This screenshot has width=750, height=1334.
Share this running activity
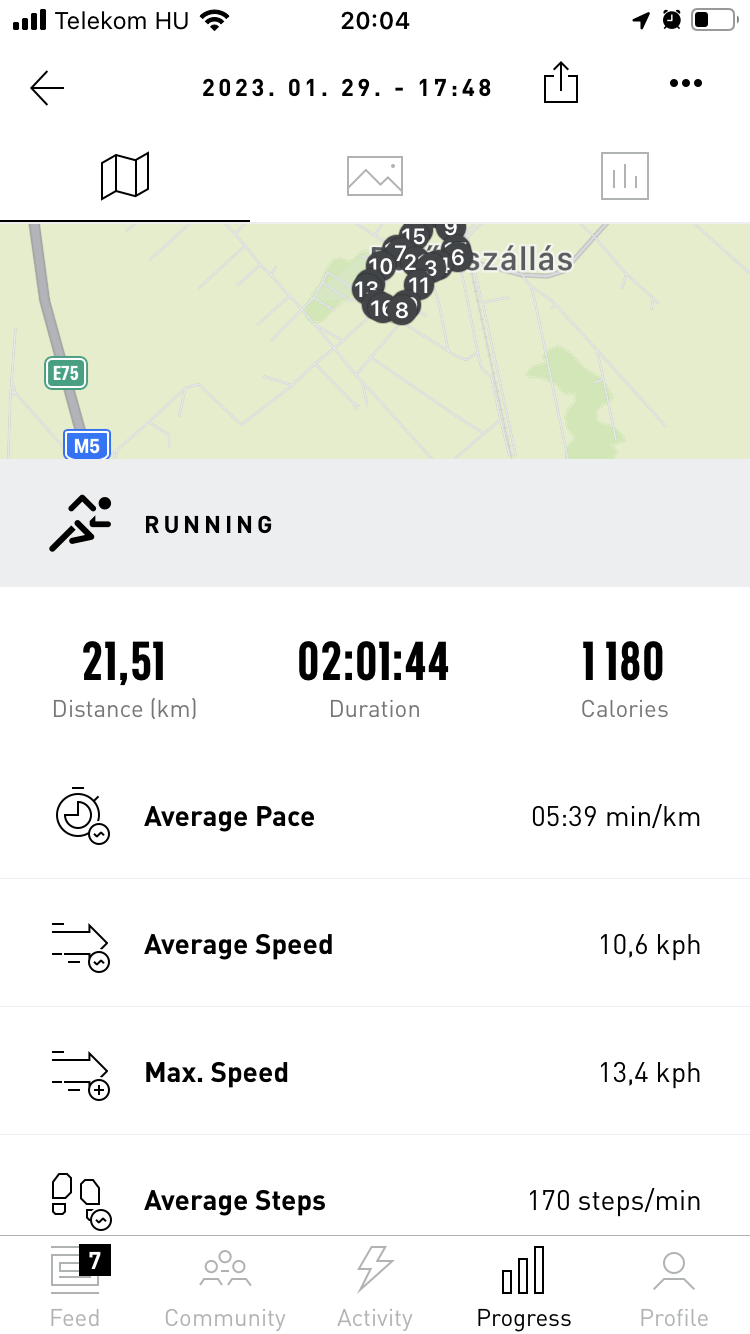pos(561,84)
